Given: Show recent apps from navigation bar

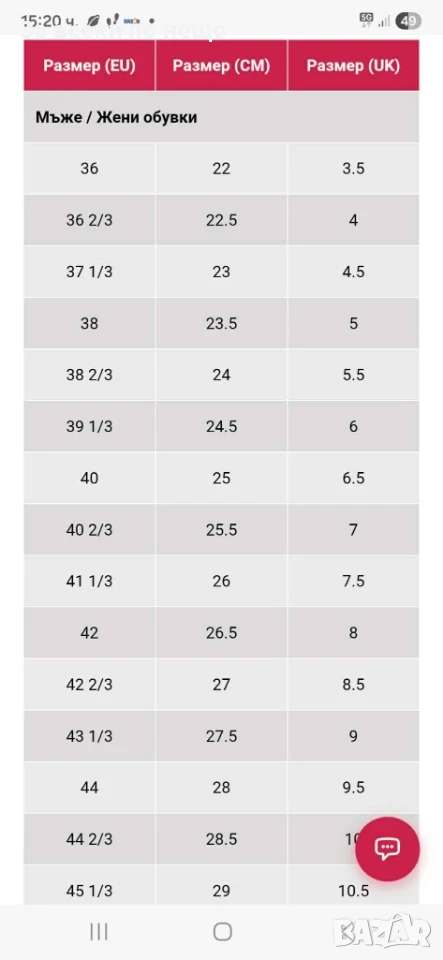Looking at the screenshot, I should (99, 932).
